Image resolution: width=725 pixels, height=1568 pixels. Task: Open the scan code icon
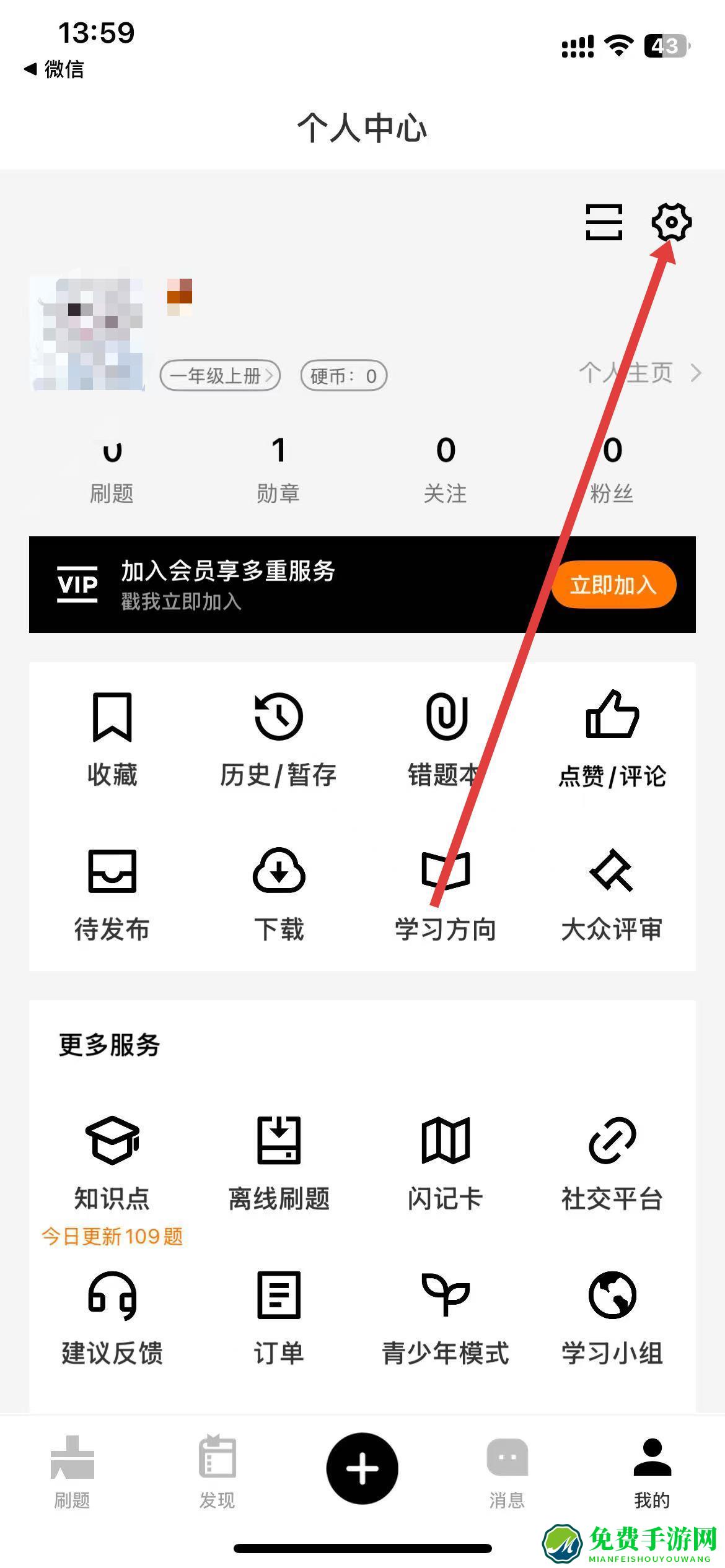coord(604,222)
